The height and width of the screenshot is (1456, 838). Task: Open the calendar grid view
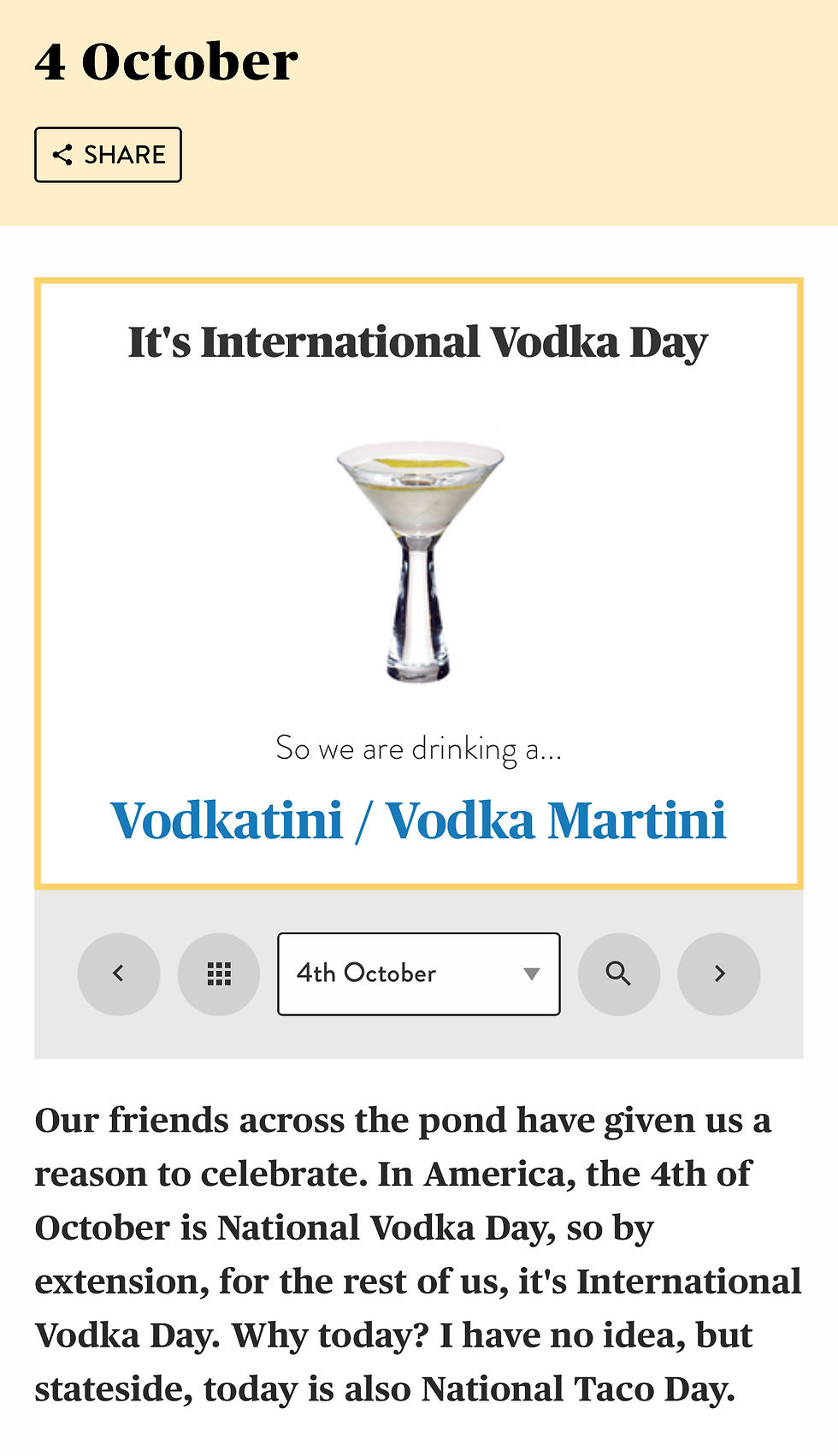coord(219,974)
